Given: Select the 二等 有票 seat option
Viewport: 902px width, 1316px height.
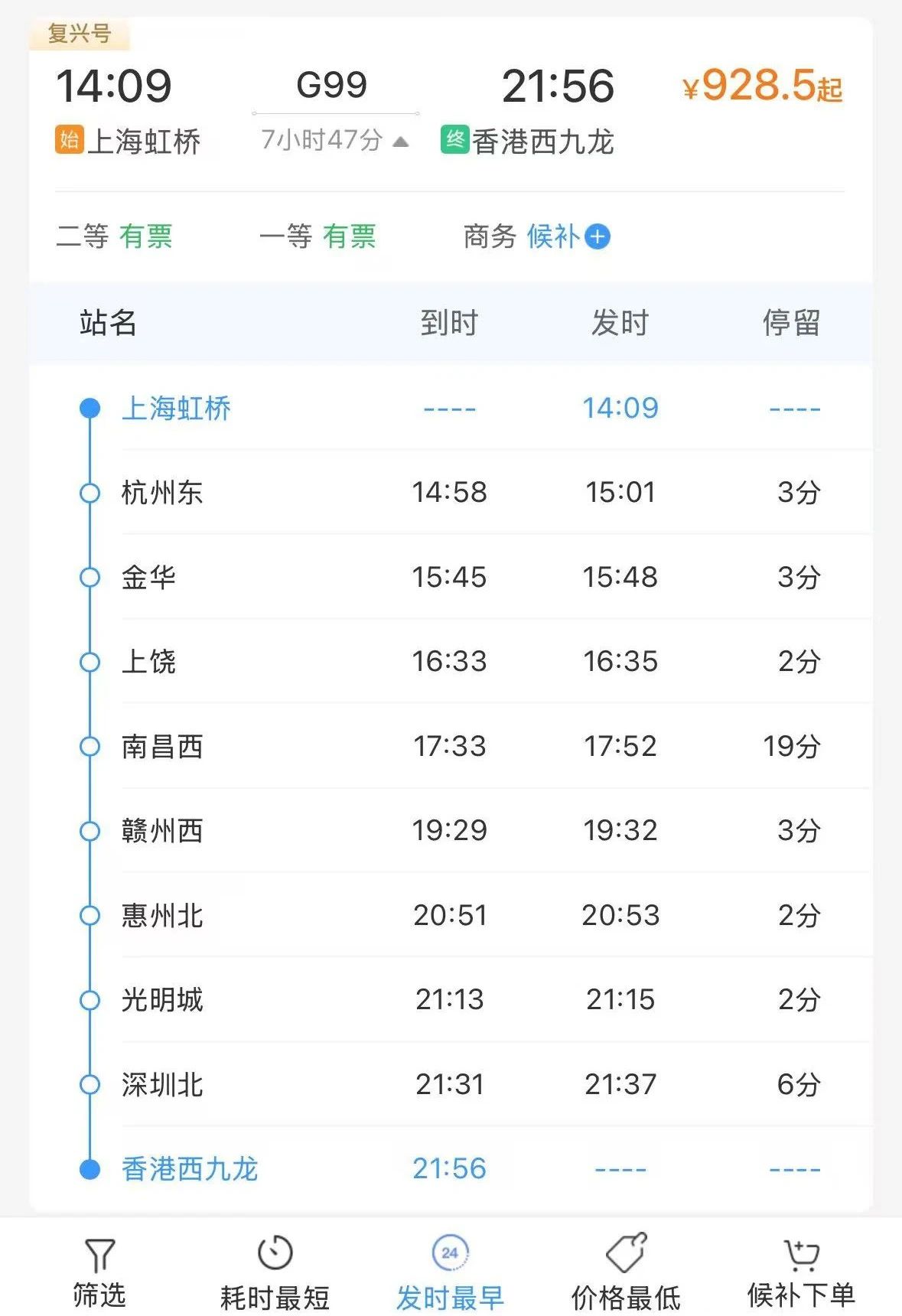Looking at the screenshot, I should [x=115, y=236].
